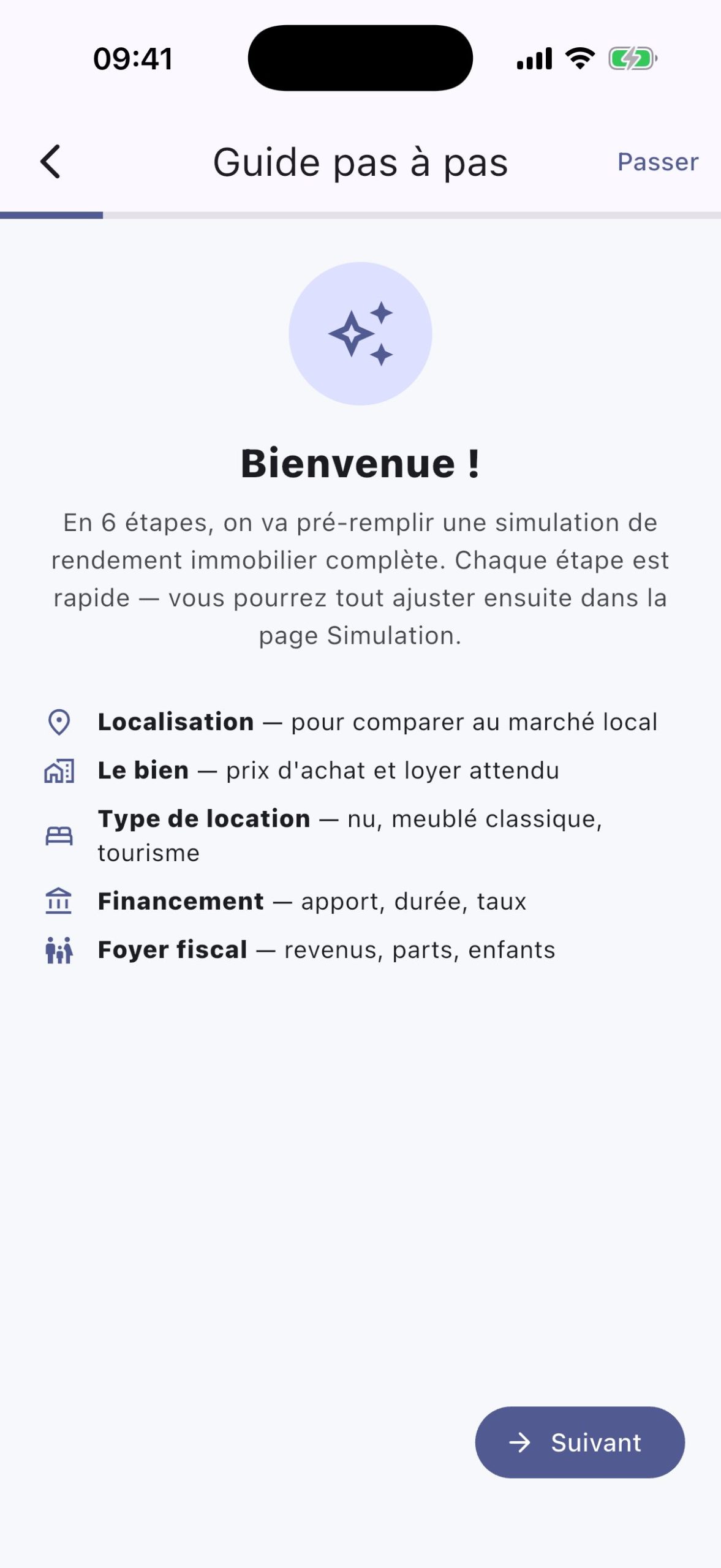
Task: Click the bank icon next to Financement
Action: click(58, 900)
